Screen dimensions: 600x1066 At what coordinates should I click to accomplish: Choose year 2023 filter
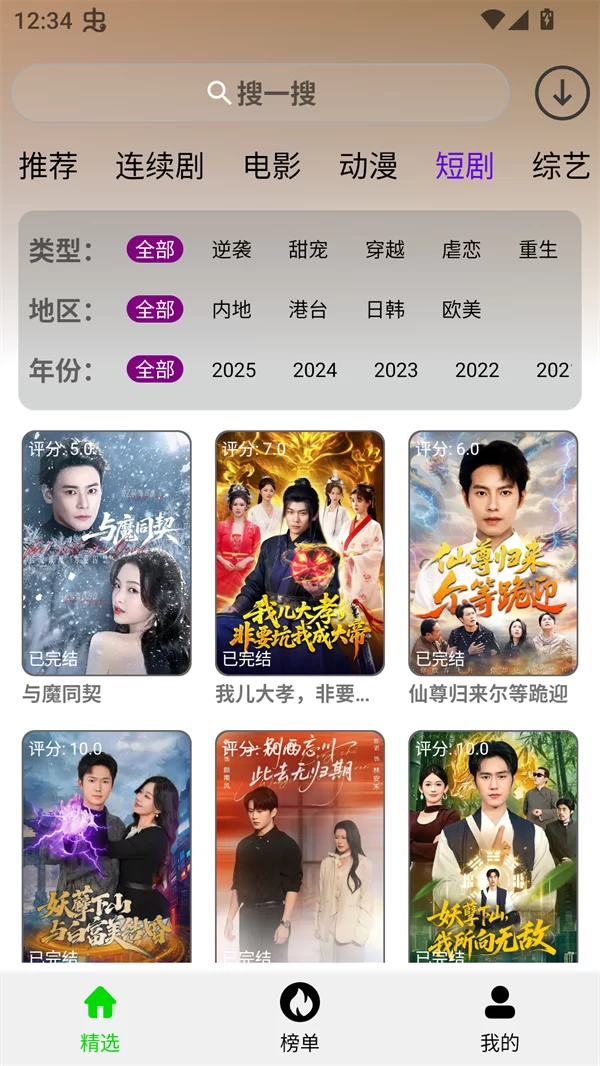click(x=396, y=370)
